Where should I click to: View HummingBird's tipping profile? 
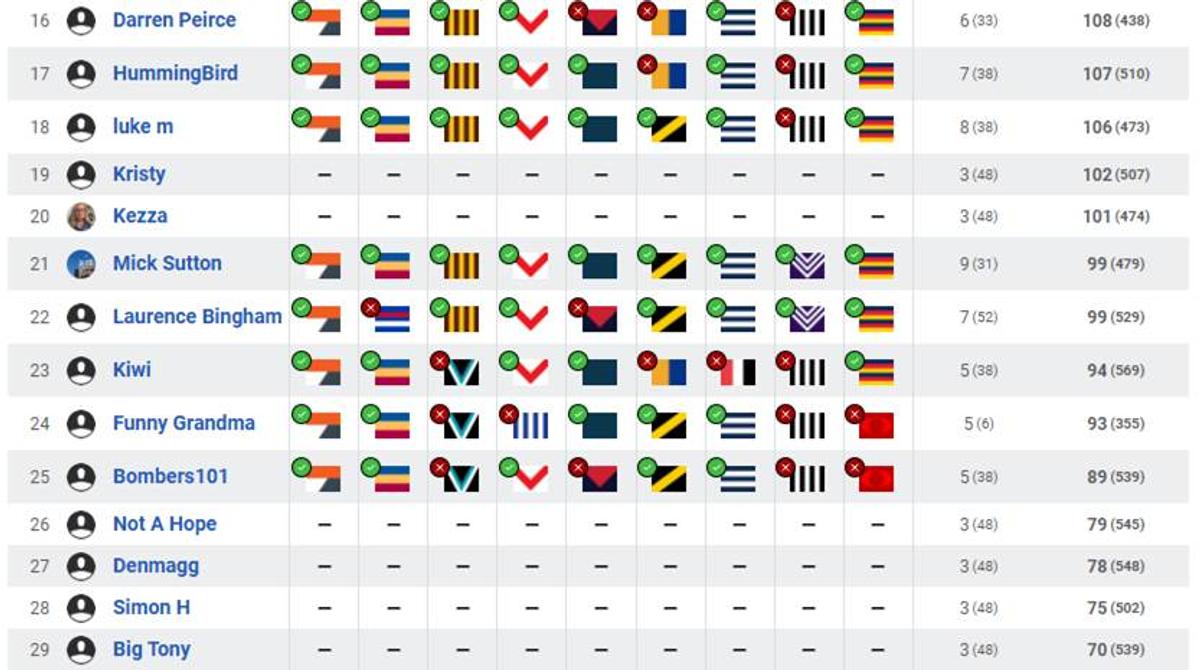(x=175, y=73)
